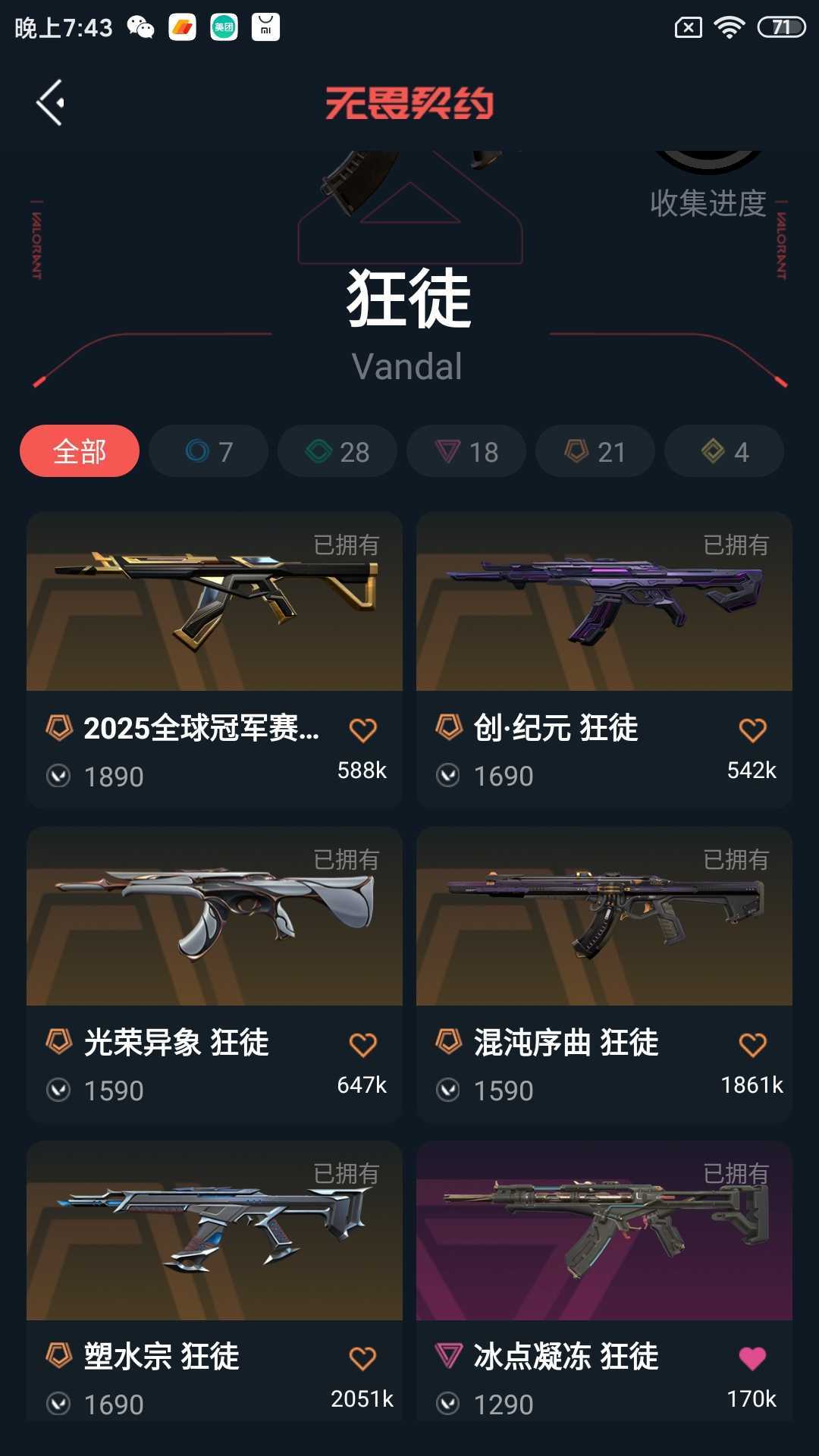Go back using the top-left arrow

tap(51, 102)
